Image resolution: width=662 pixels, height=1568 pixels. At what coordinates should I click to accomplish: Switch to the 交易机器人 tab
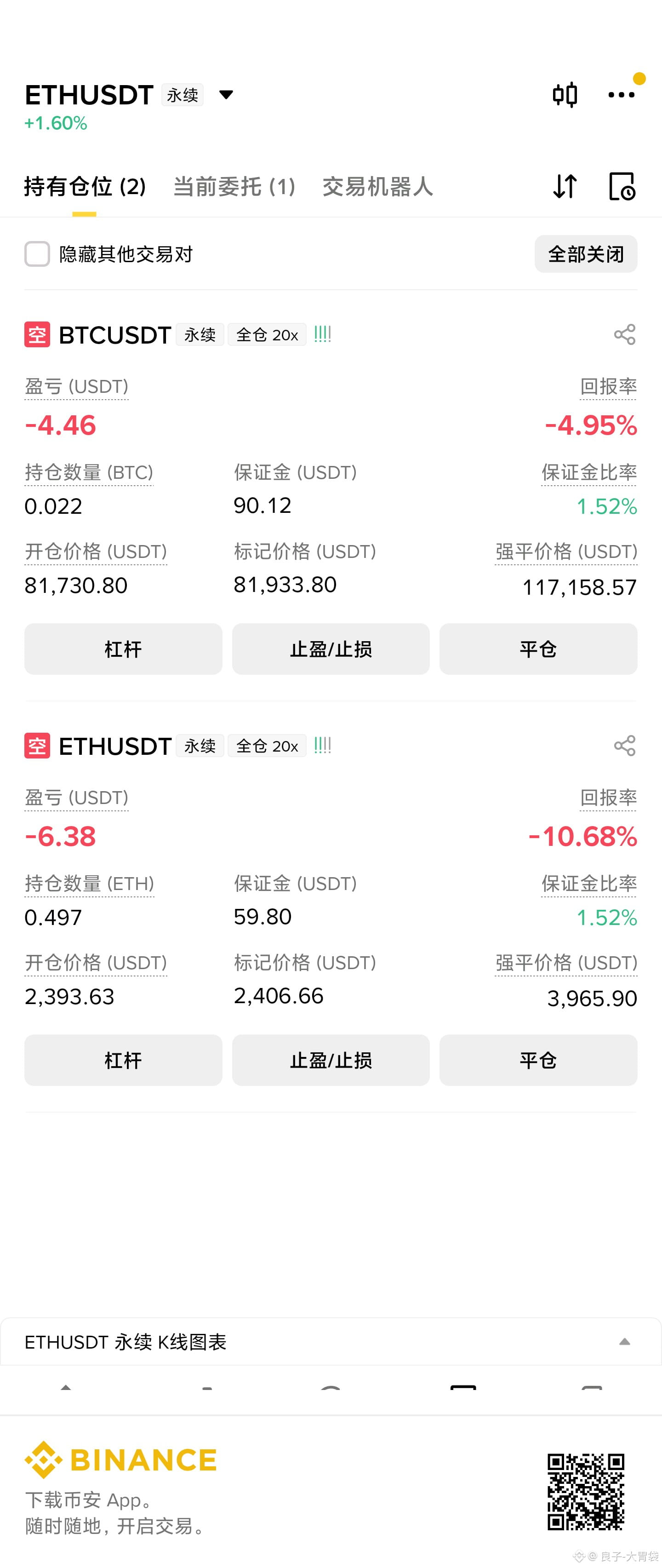377,186
